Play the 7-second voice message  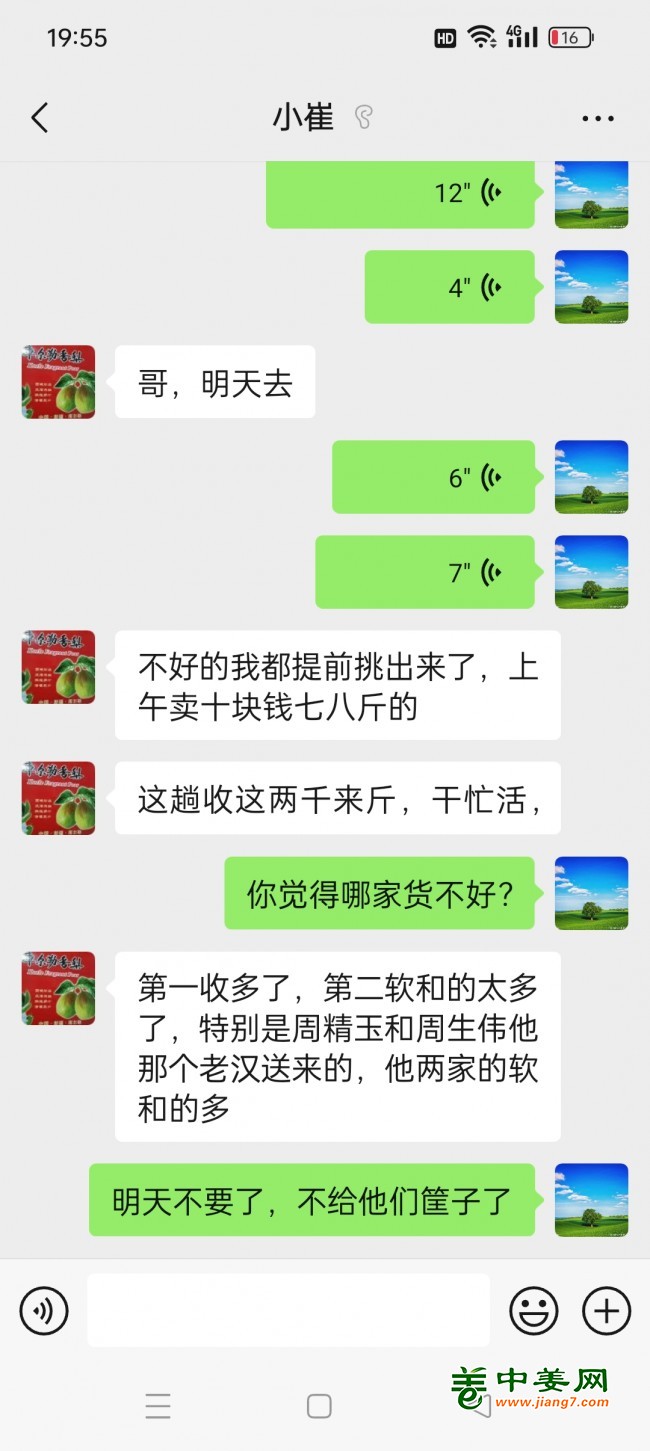coord(425,572)
